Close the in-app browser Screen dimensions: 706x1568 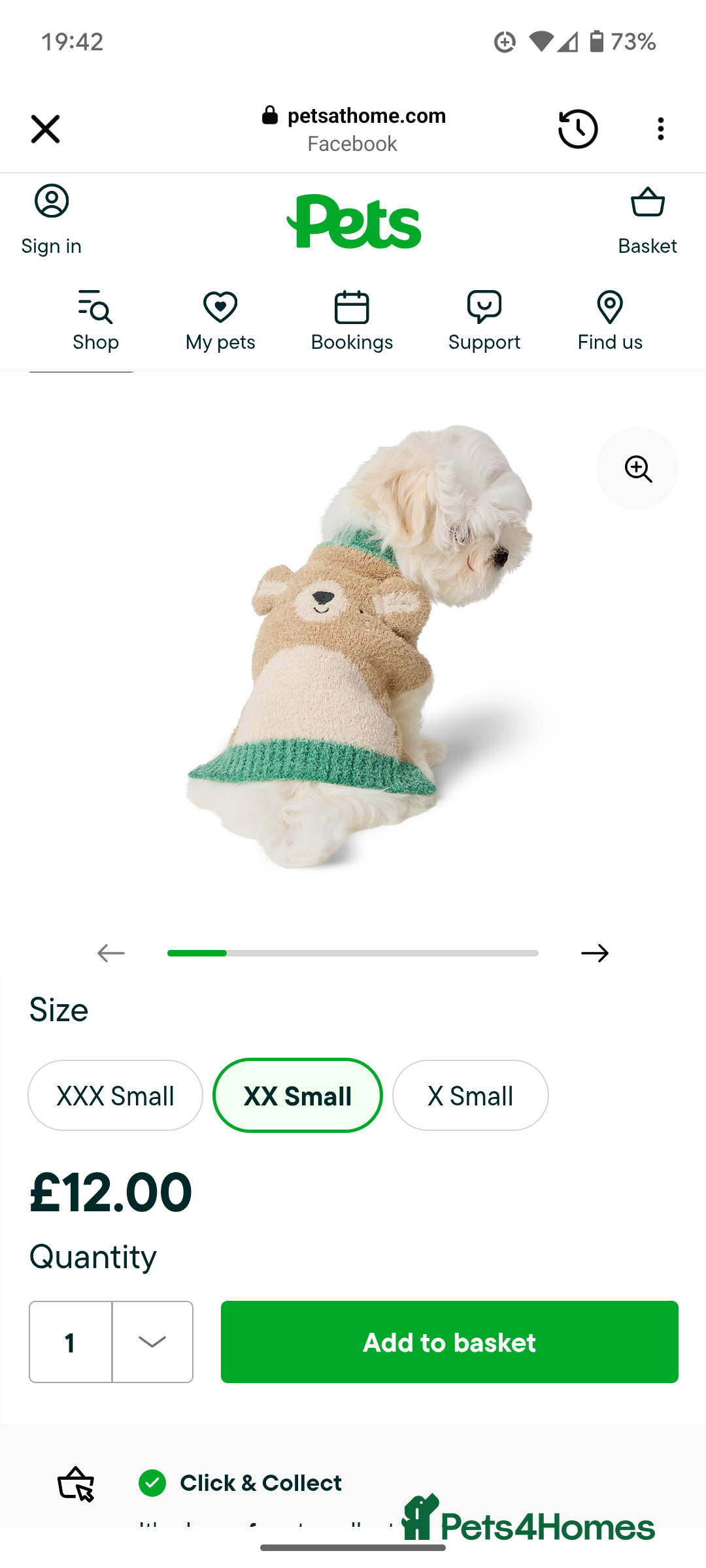[45, 129]
